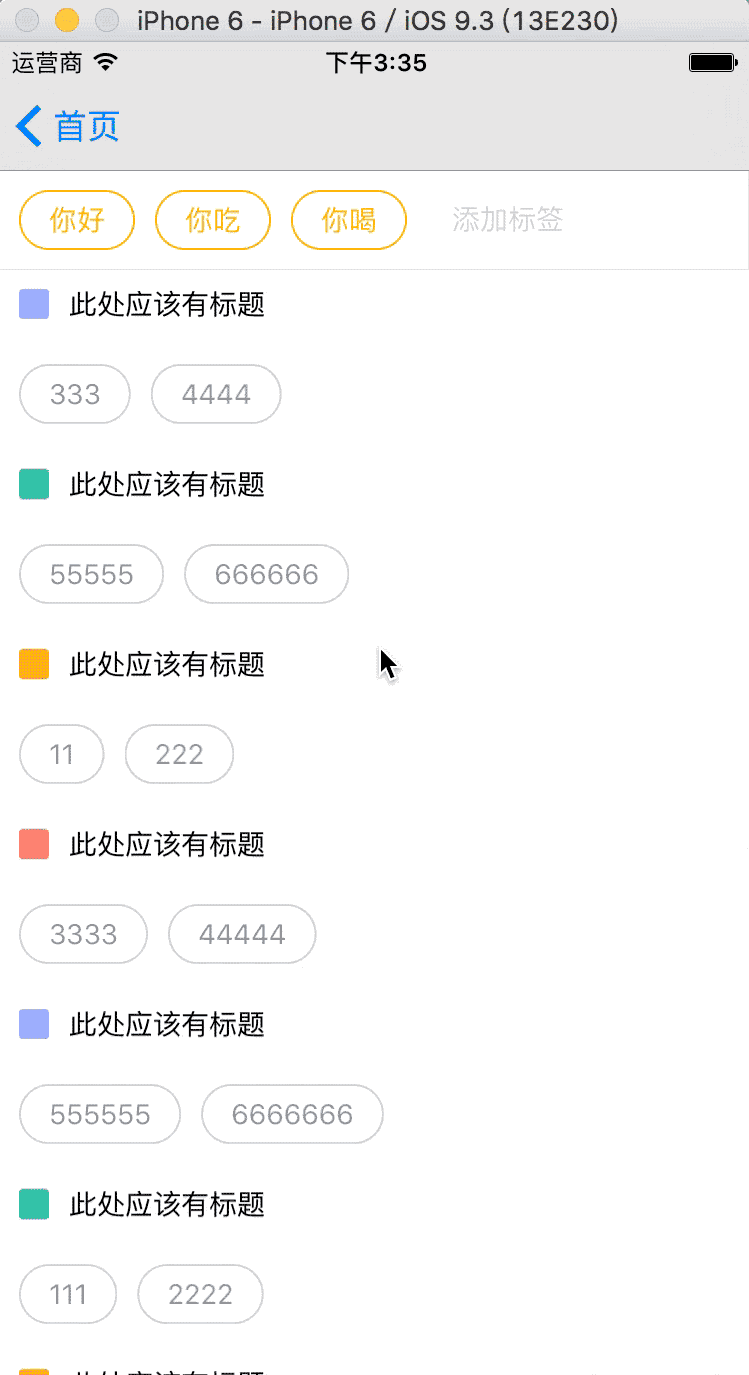Focus the 添加标签 input field
Viewport: 749px width, 1375px height.
point(508,219)
